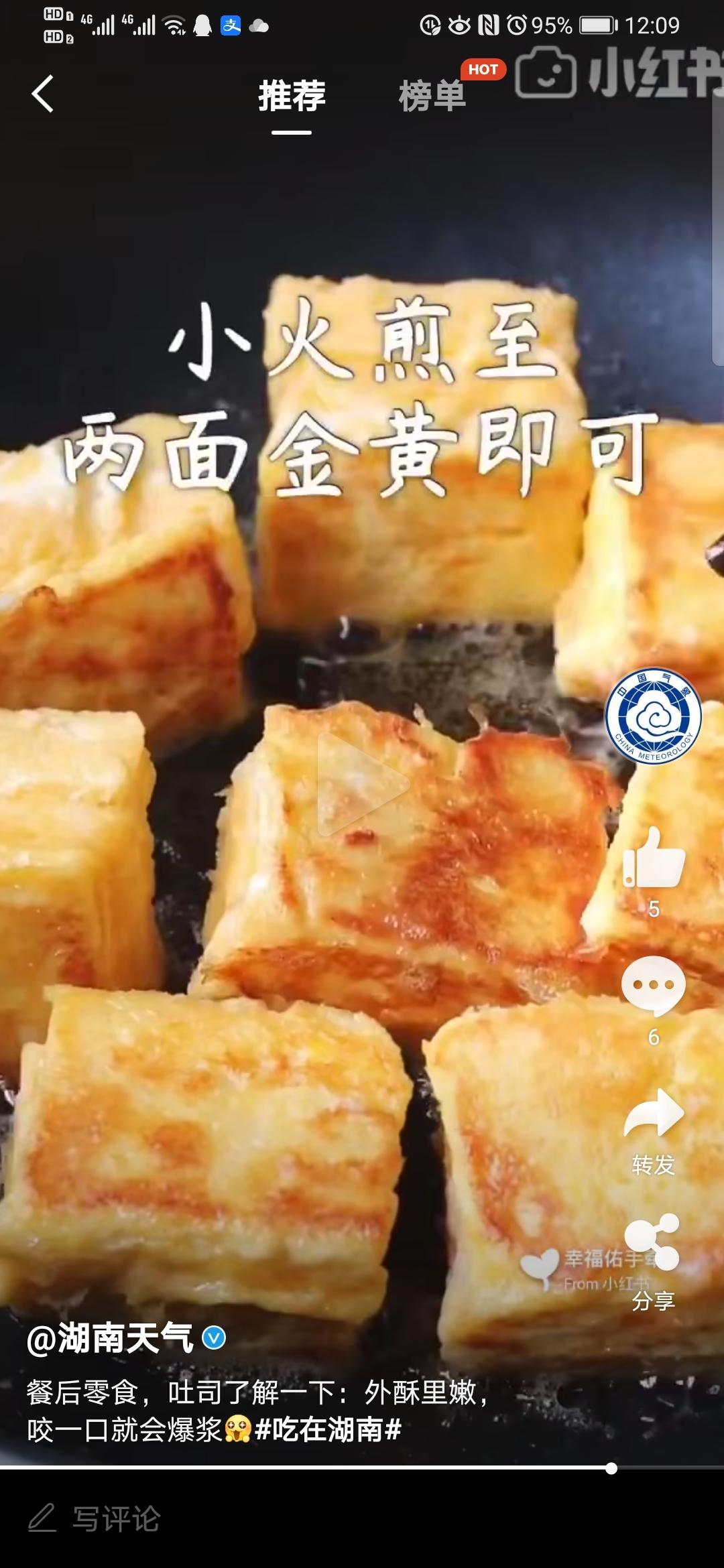Open the China Meteorology avatar profile
Viewport: 724px width, 1568px height.
click(653, 716)
